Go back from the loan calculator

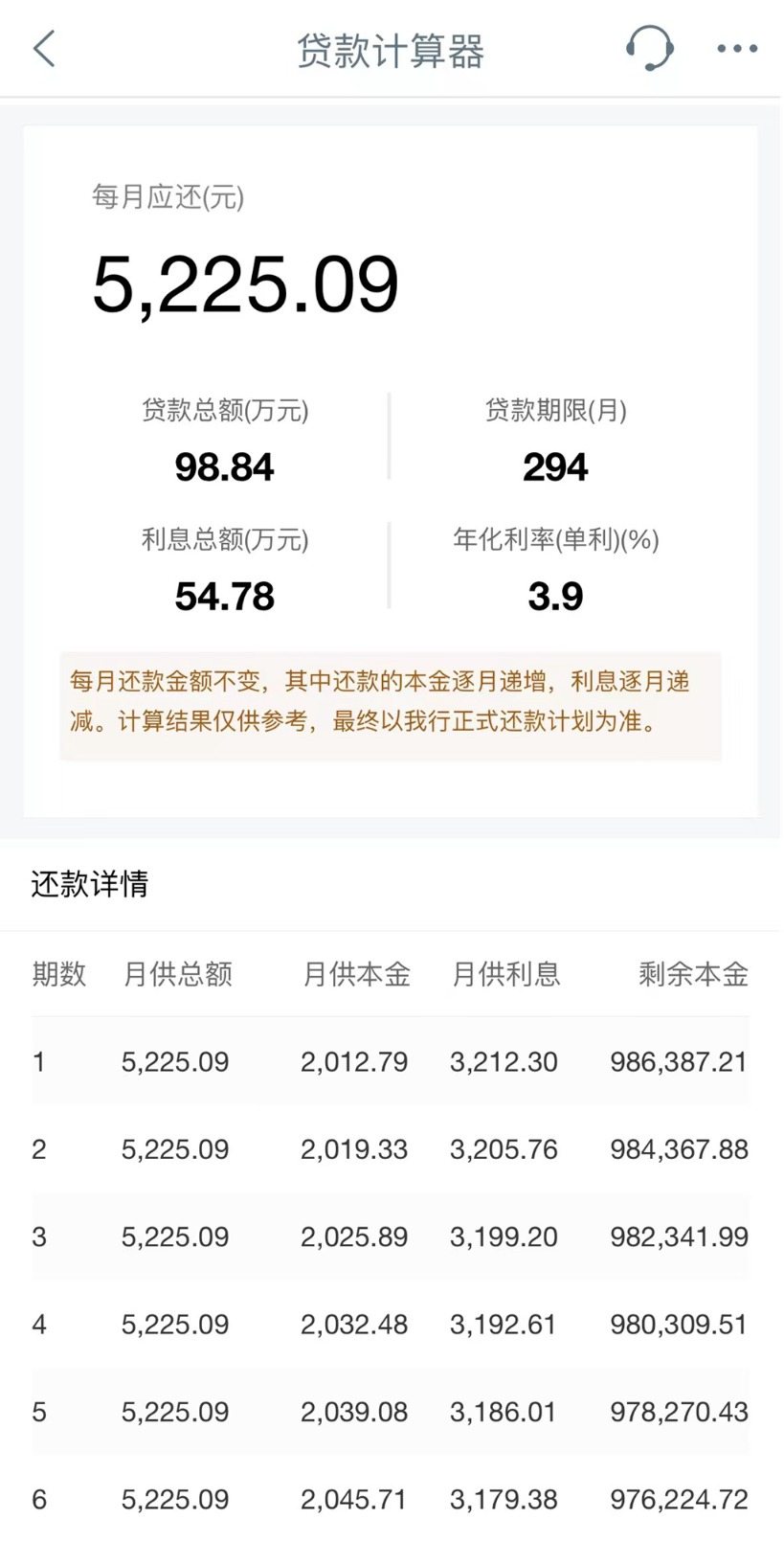coord(44,48)
